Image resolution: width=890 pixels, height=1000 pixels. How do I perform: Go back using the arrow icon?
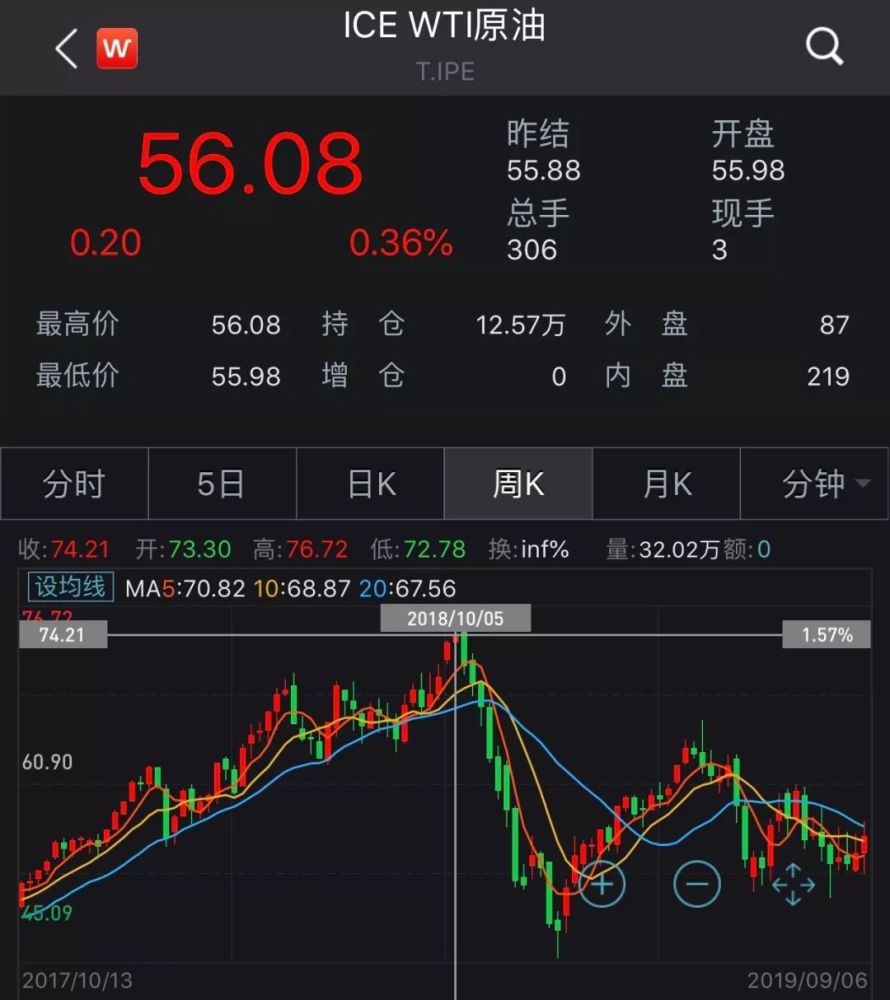pos(66,48)
